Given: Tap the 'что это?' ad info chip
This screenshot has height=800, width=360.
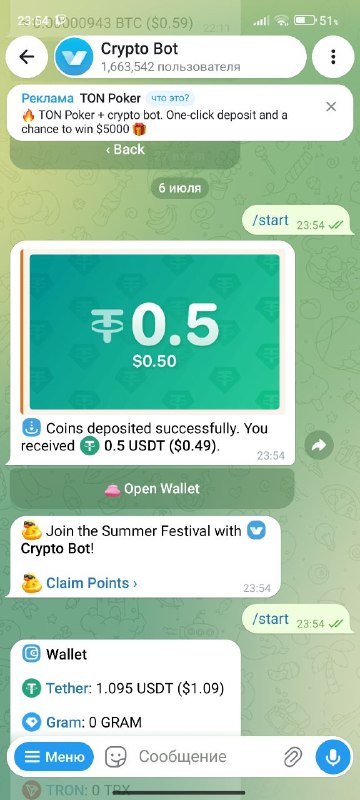Looking at the screenshot, I should (x=169, y=98).
